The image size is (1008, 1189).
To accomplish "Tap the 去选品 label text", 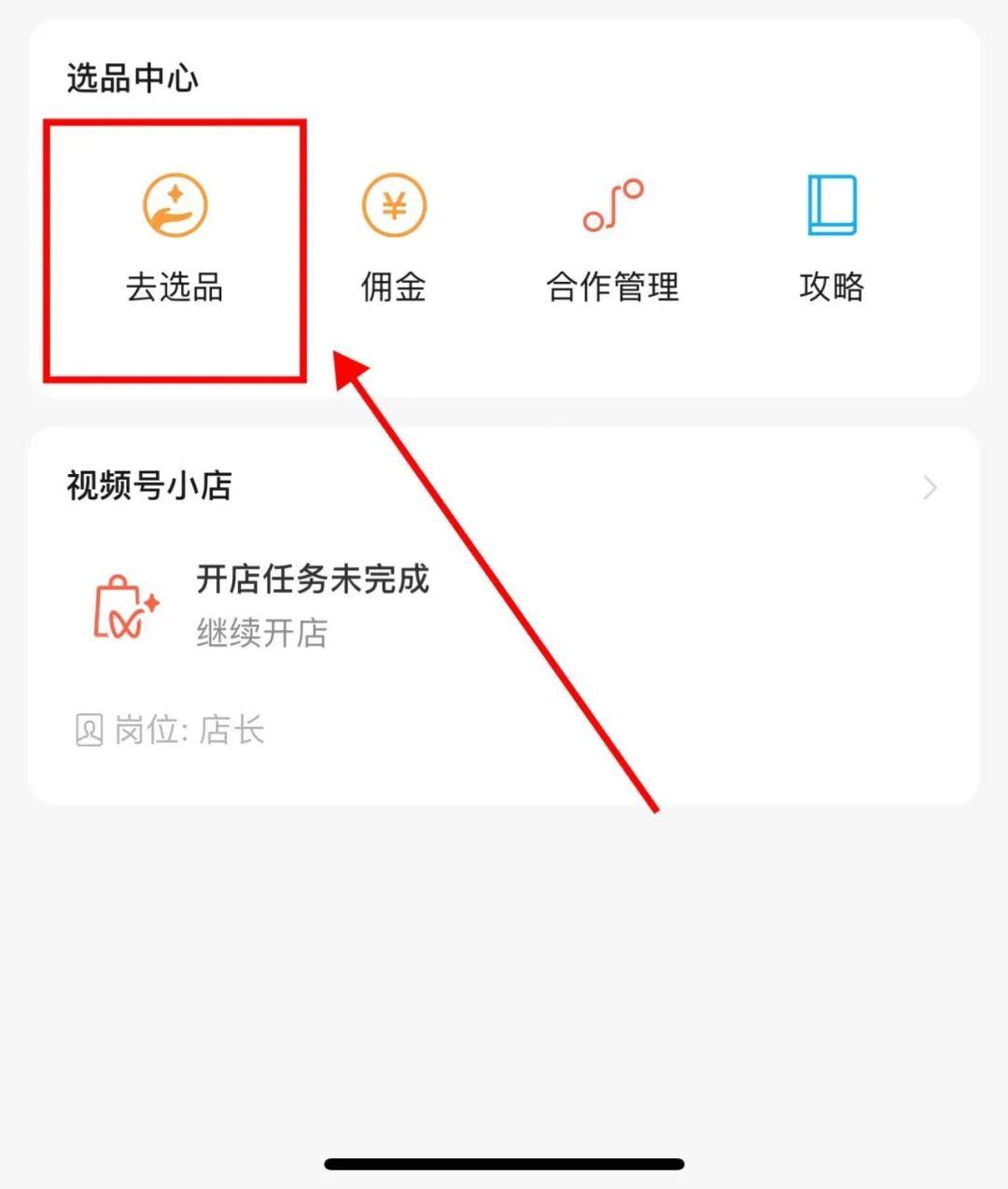I will (174, 287).
